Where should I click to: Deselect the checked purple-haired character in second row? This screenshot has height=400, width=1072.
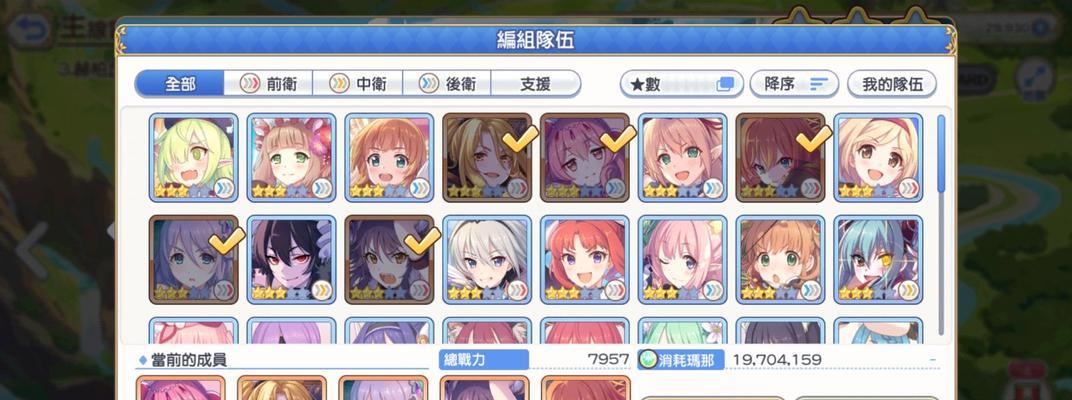coord(193,259)
